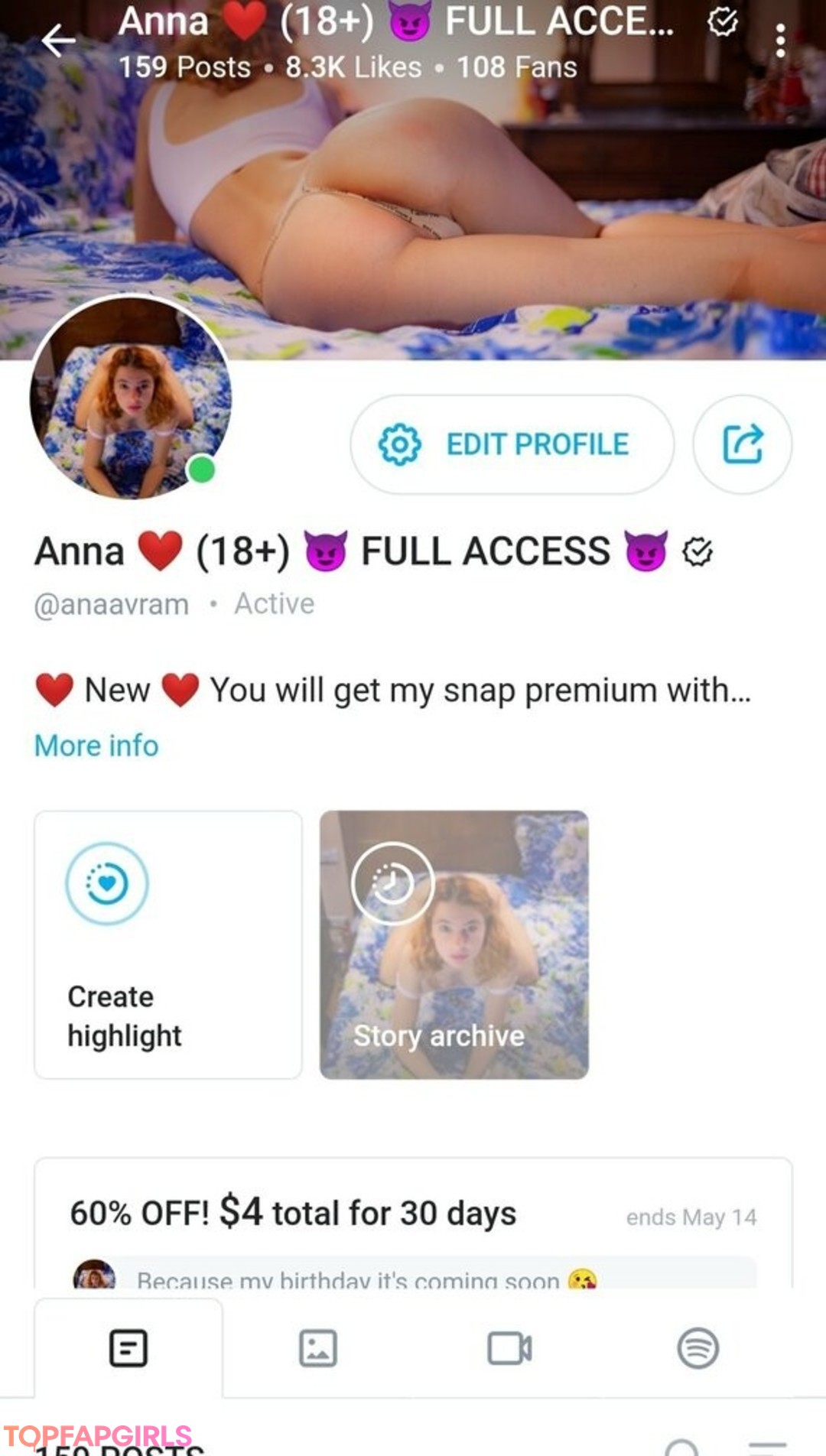Viewport: 826px width, 1456px height.
Task: Switch to the videos tab
Action: (509, 1348)
